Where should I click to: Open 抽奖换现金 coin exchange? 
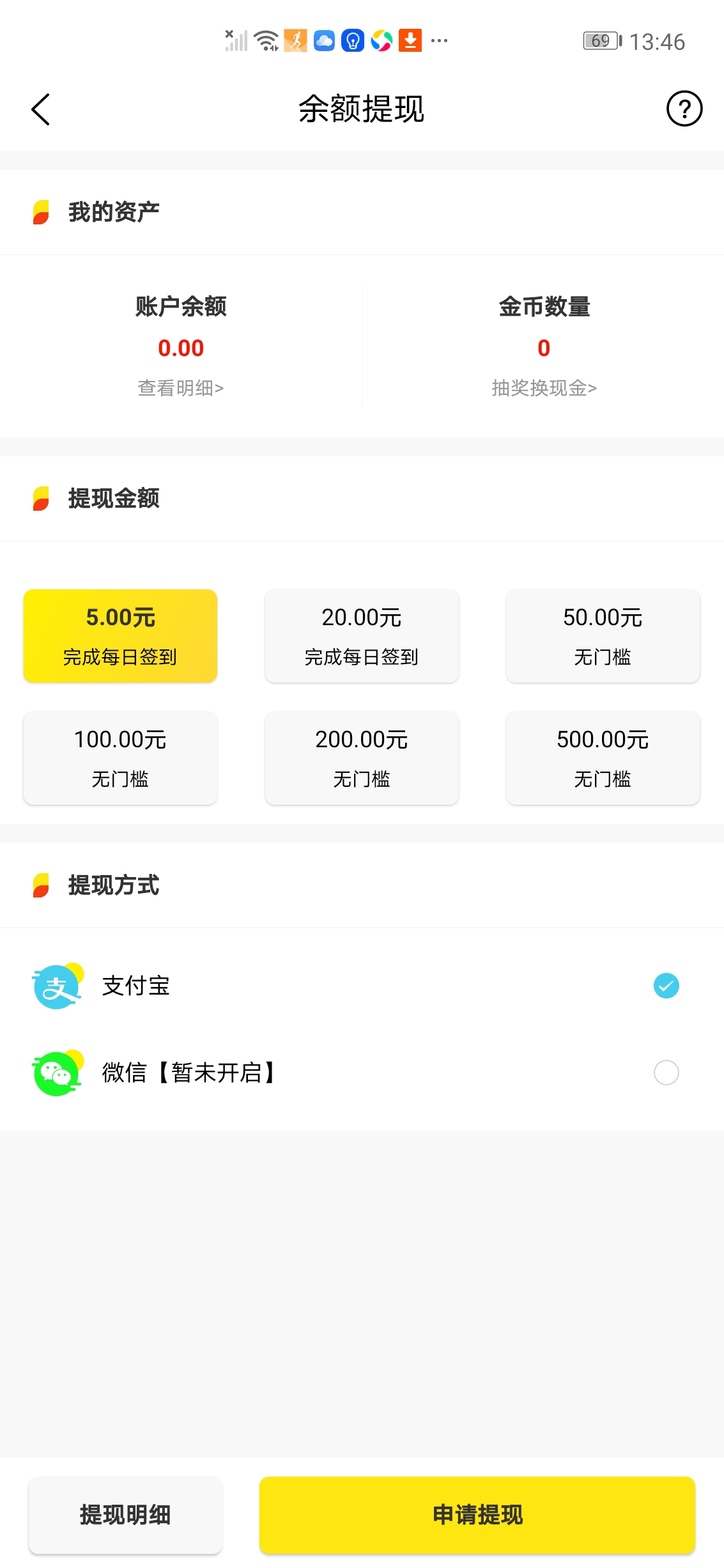[543, 389]
